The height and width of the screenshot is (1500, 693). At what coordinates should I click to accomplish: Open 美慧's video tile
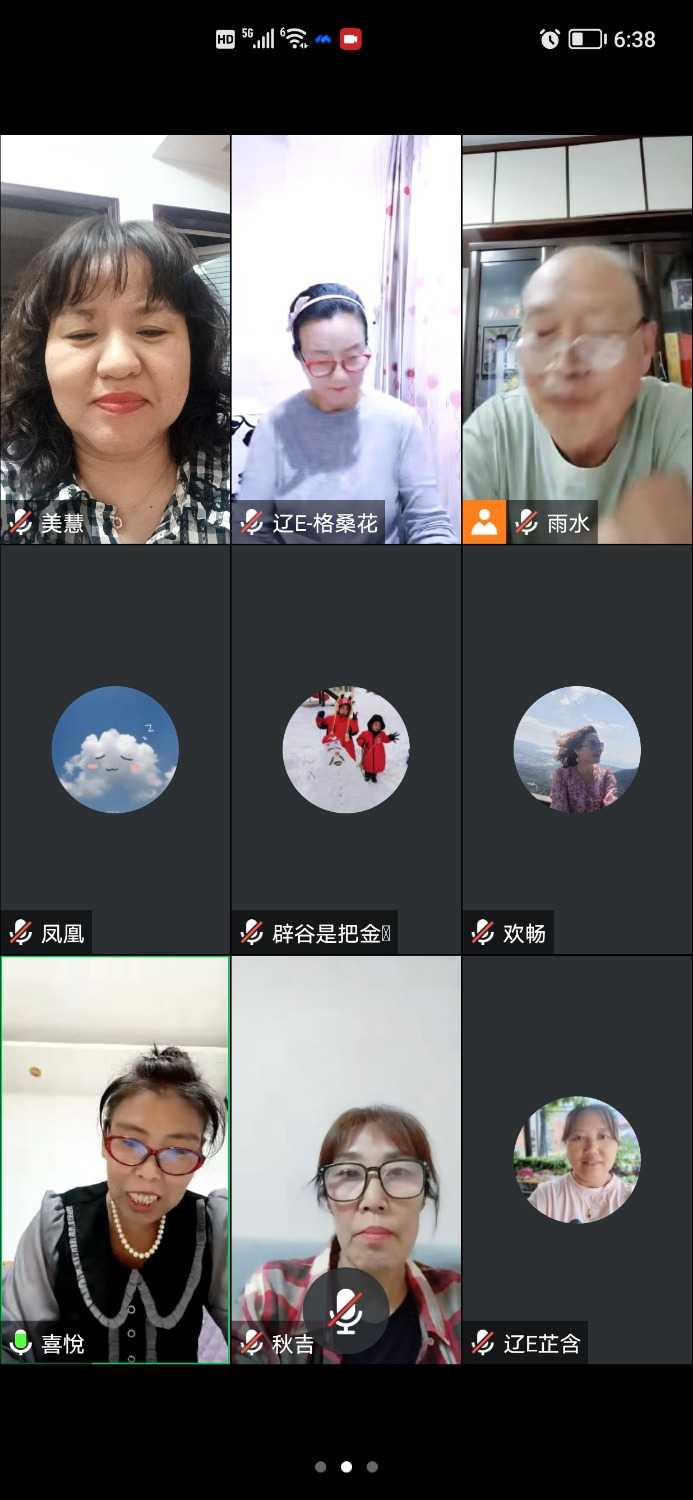pyautogui.click(x=115, y=339)
